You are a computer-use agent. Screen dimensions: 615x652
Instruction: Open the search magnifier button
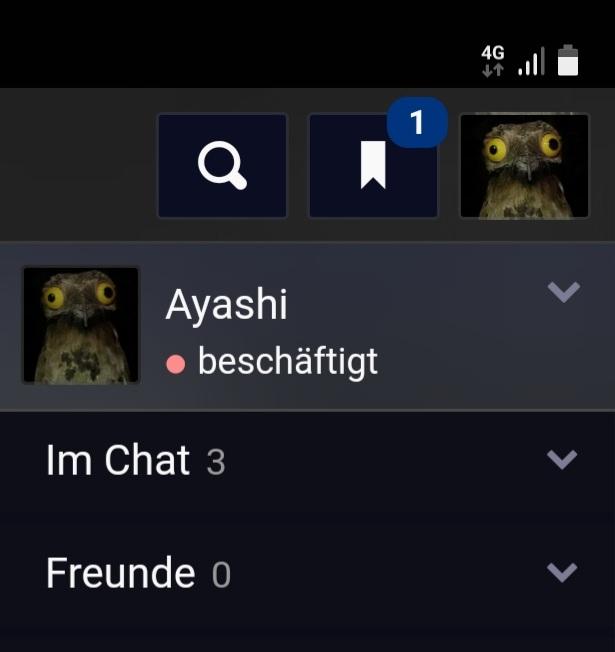click(222, 165)
